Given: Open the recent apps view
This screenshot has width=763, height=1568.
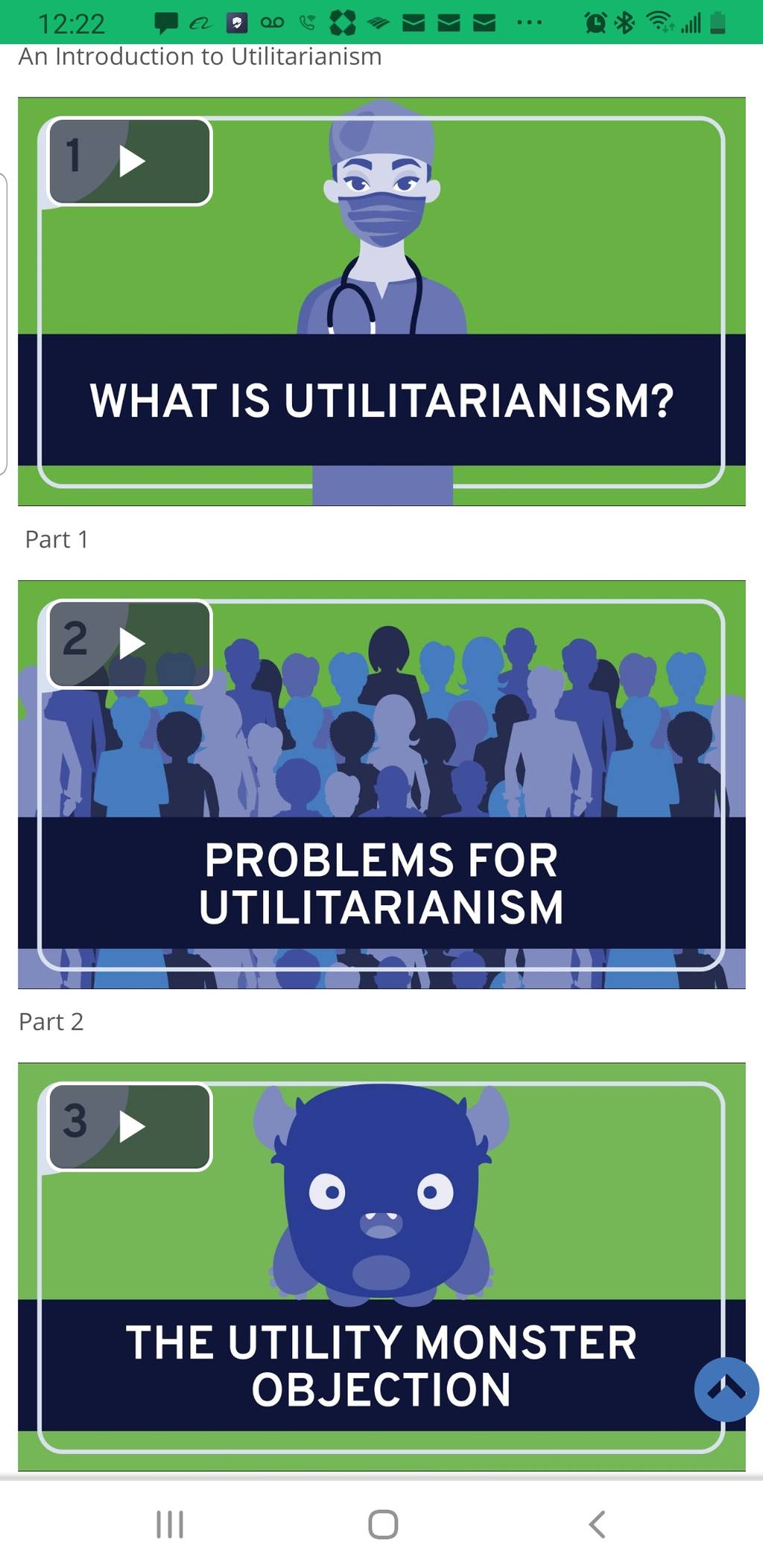Looking at the screenshot, I should 170,1524.
